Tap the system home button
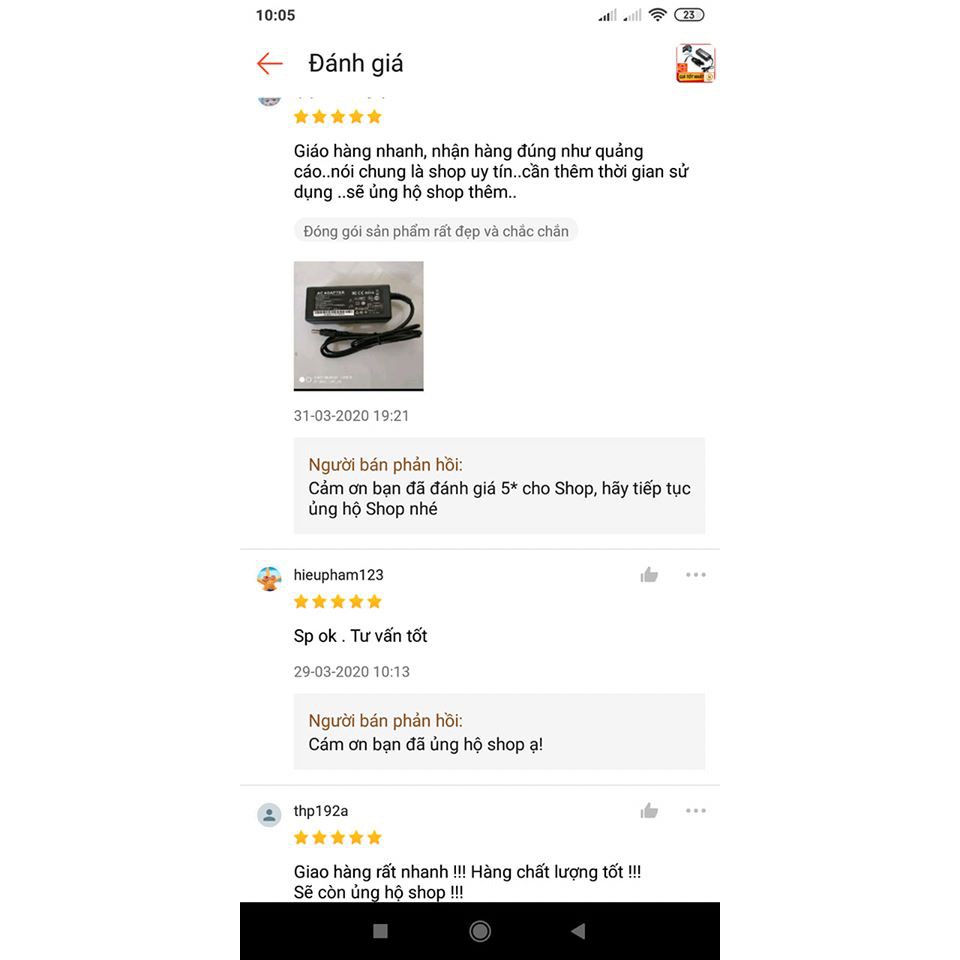This screenshot has width=960, height=960. point(480,931)
